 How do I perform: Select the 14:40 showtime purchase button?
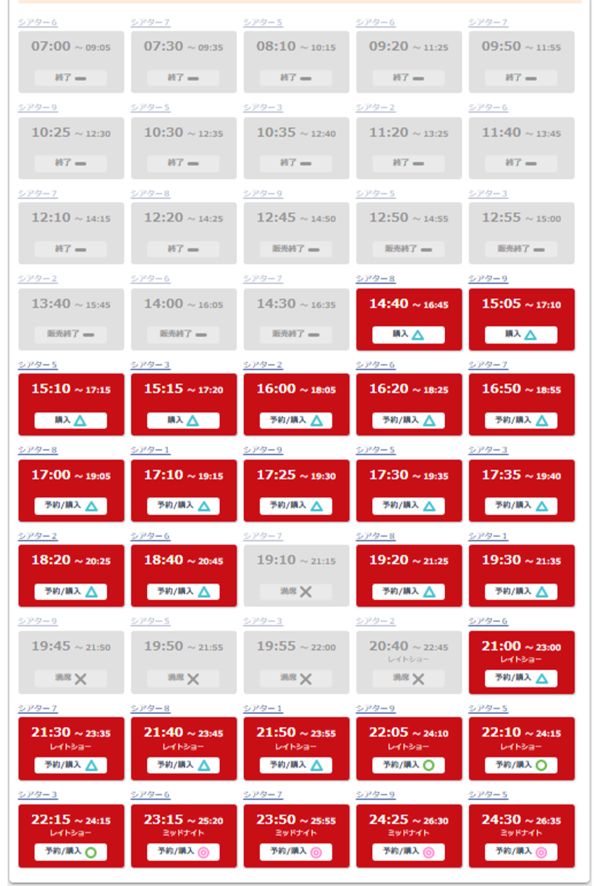(x=408, y=334)
